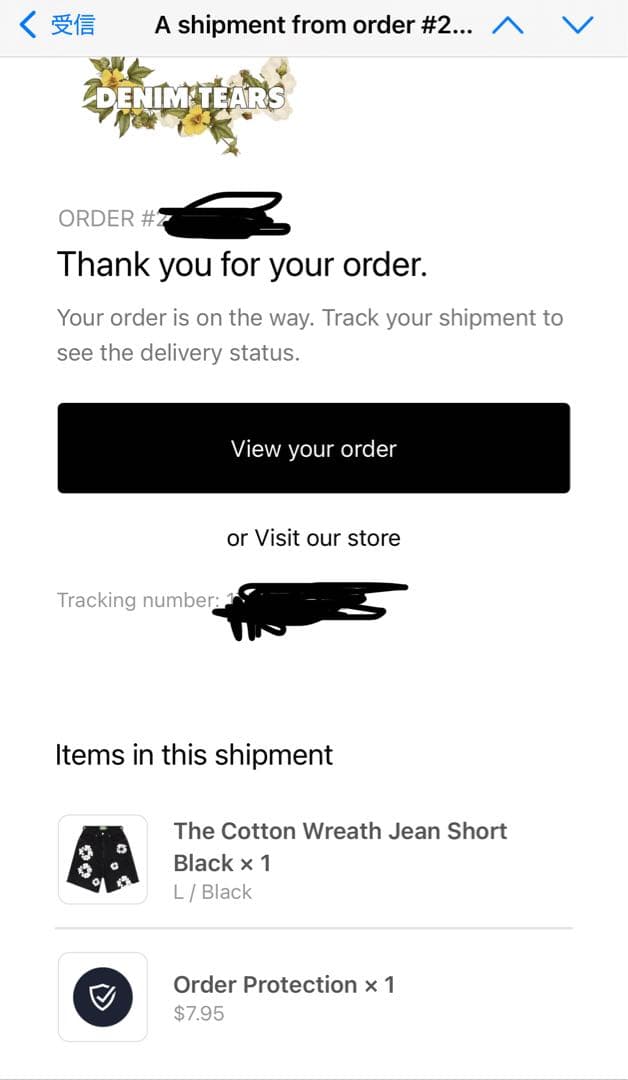Go back to the 受信 inbox
Screen dimensions: 628x1080
tap(58, 25)
